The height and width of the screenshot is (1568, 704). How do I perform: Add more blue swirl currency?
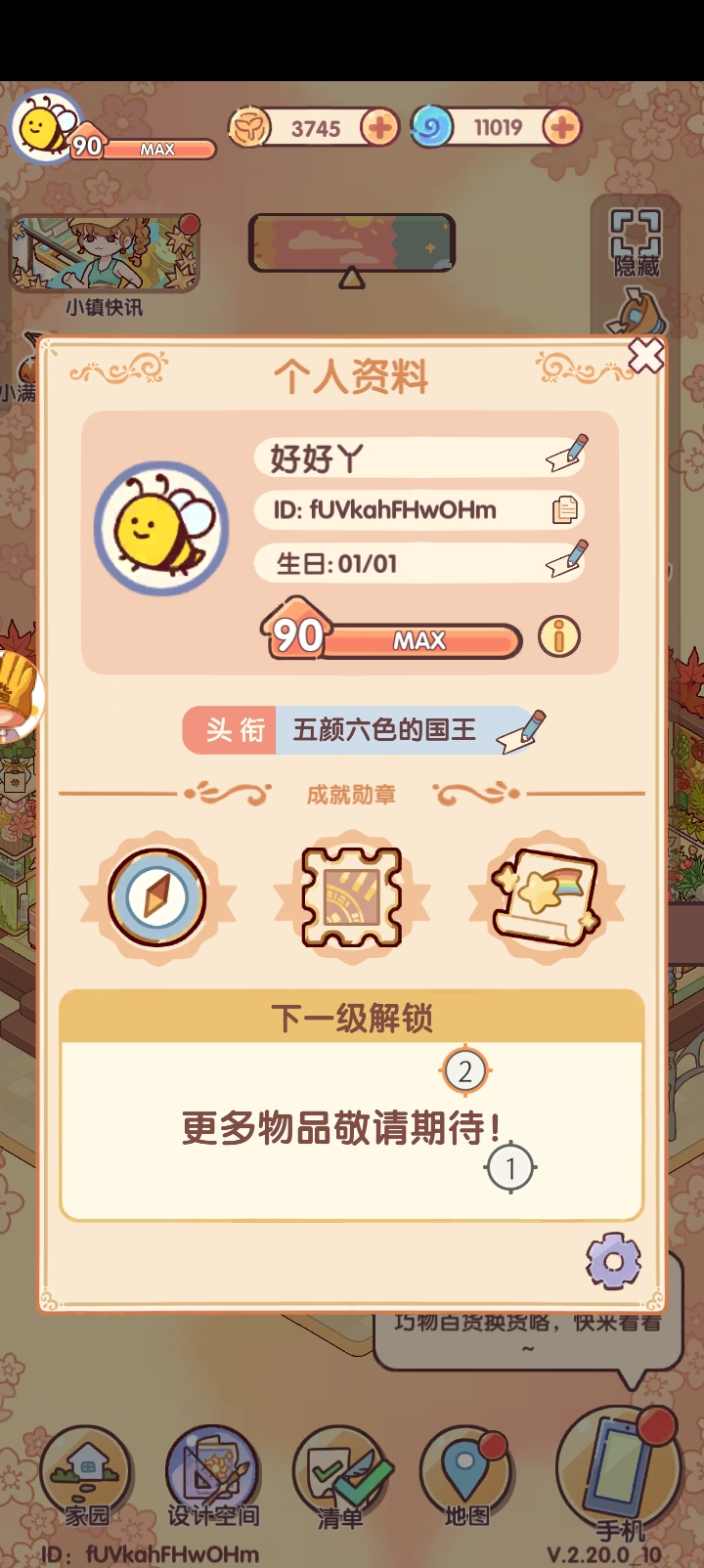pos(561,127)
